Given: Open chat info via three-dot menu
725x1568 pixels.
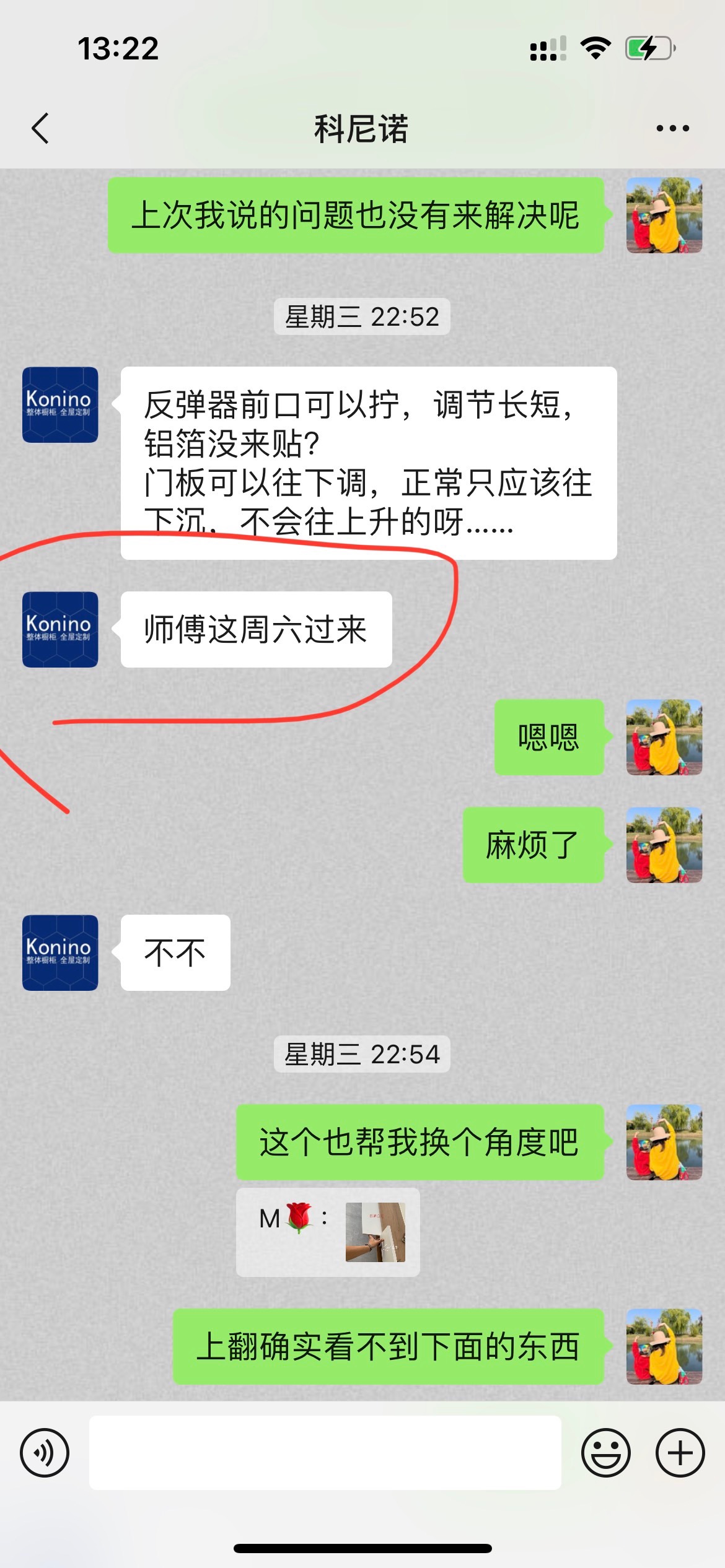Looking at the screenshot, I should pyautogui.click(x=672, y=129).
